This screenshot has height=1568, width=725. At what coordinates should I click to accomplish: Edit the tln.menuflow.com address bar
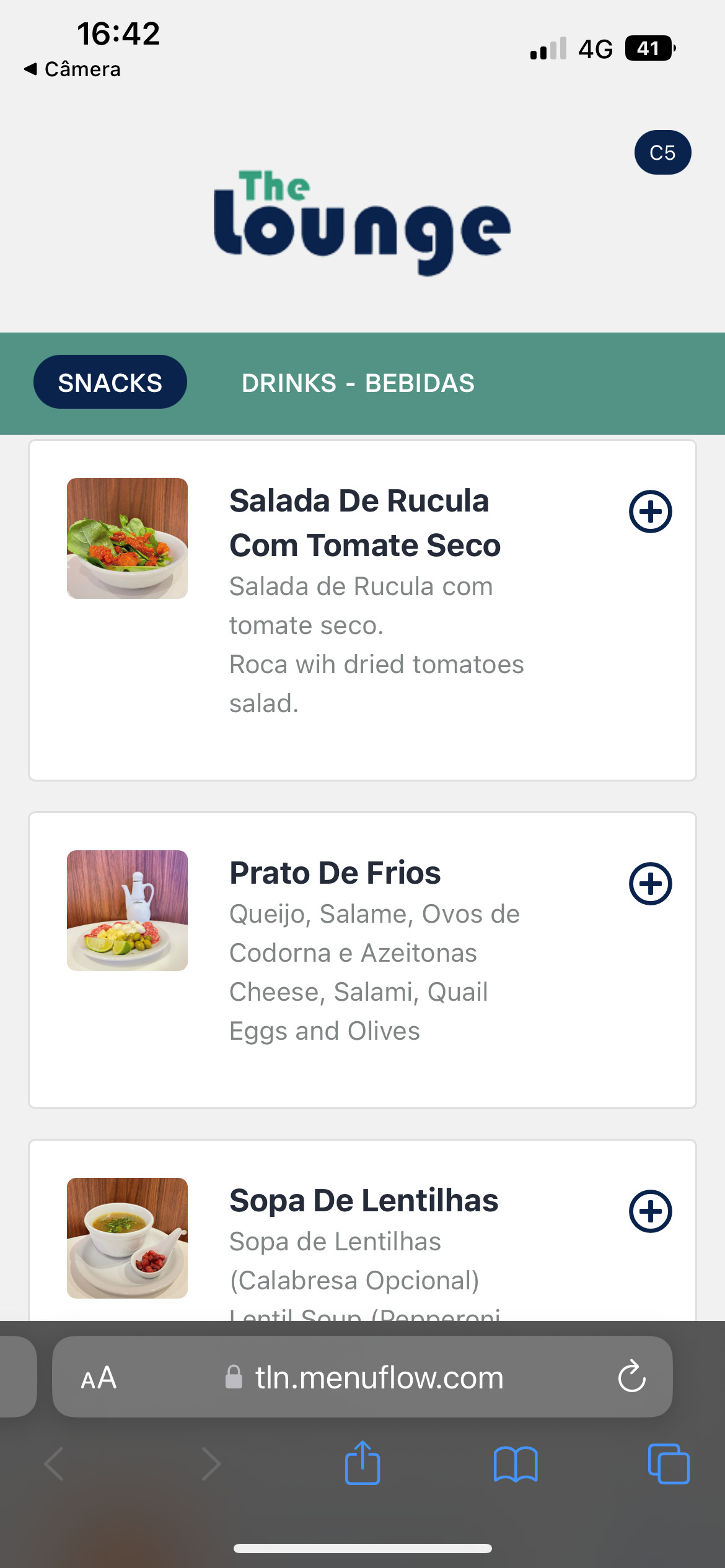(x=362, y=1377)
